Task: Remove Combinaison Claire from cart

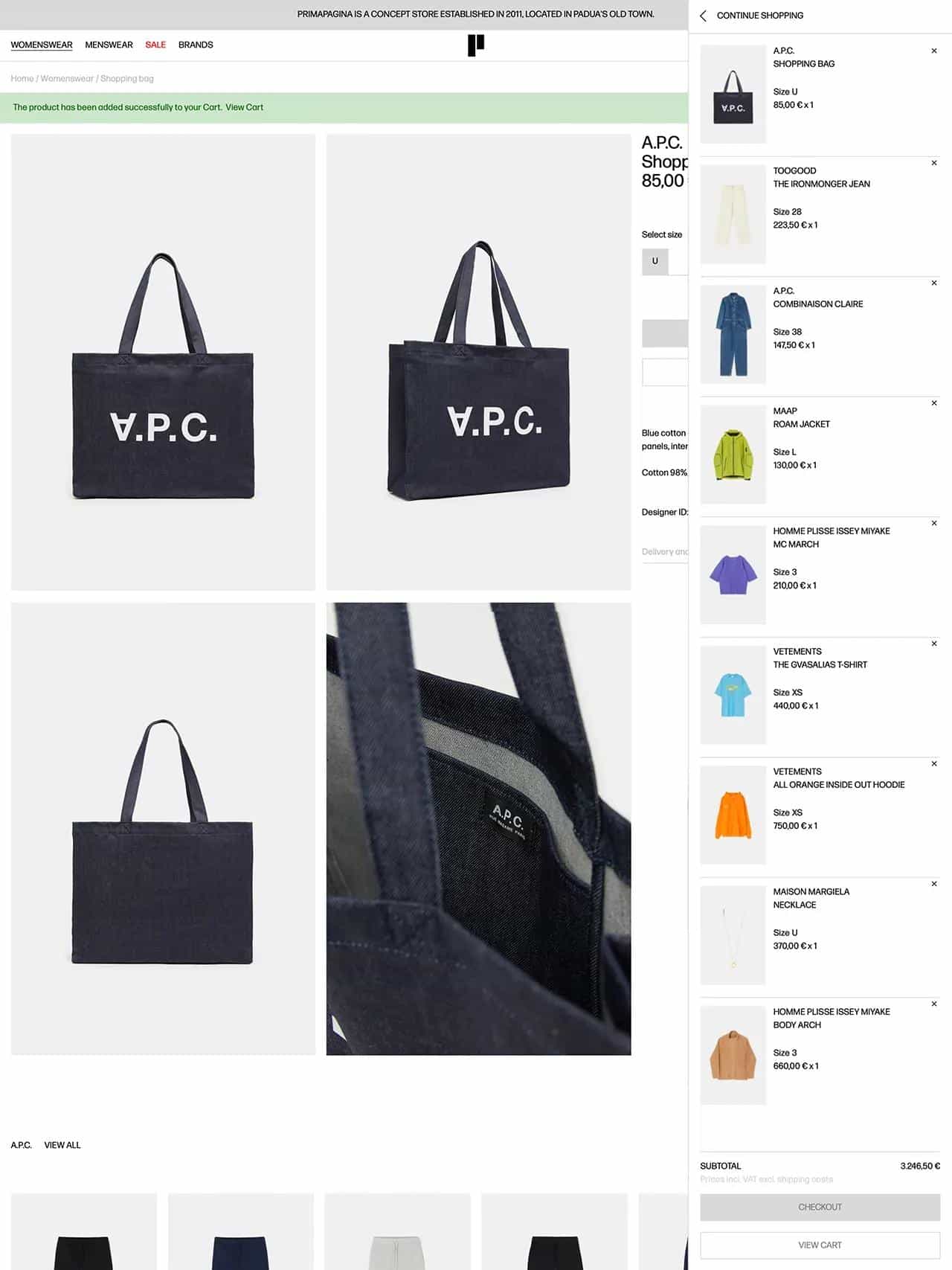Action: (934, 283)
